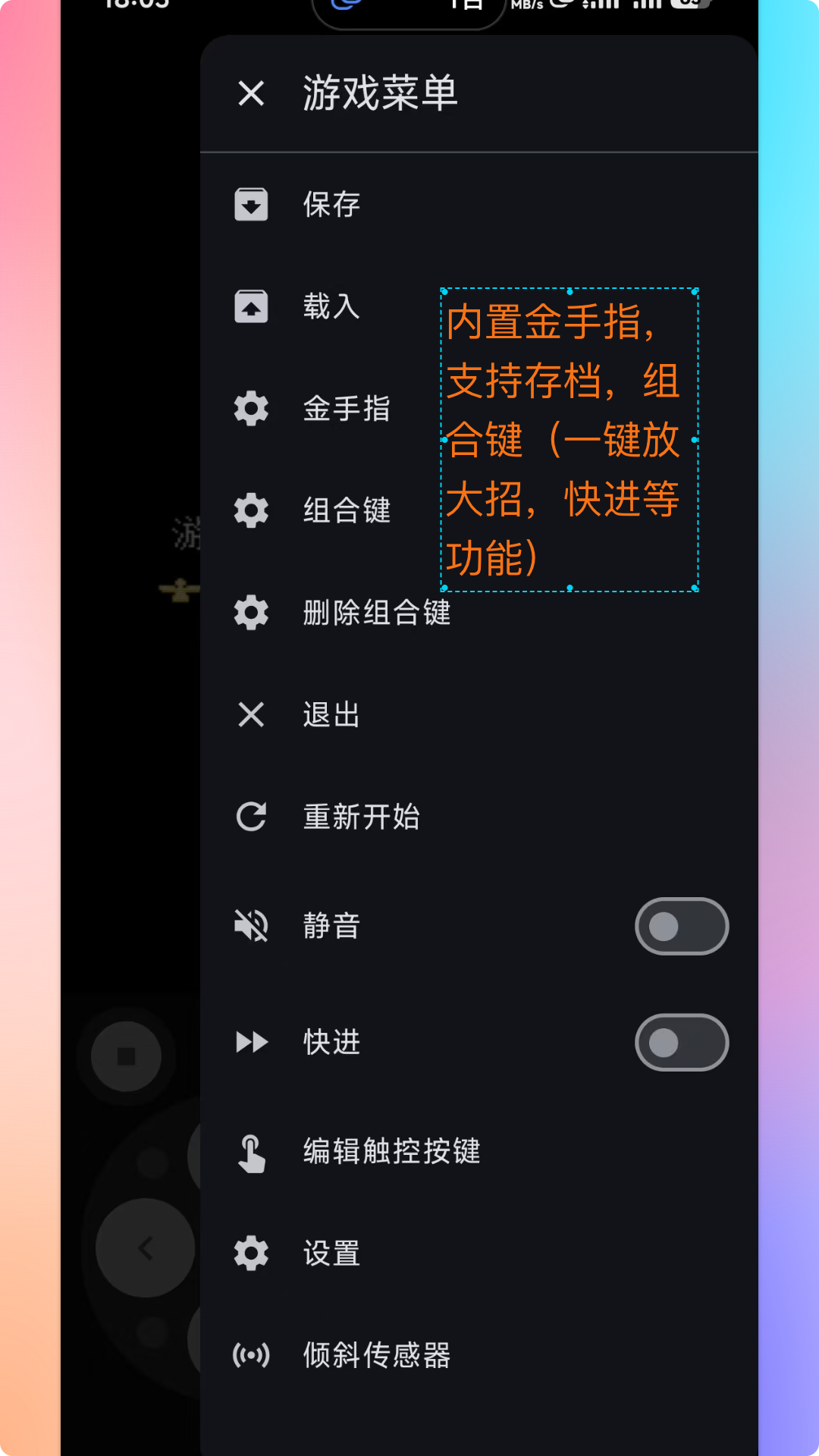This screenshot has height=1456, width=819.
Task: Click the combo keys (组合键) gear icon
Action: coord(250,510)
